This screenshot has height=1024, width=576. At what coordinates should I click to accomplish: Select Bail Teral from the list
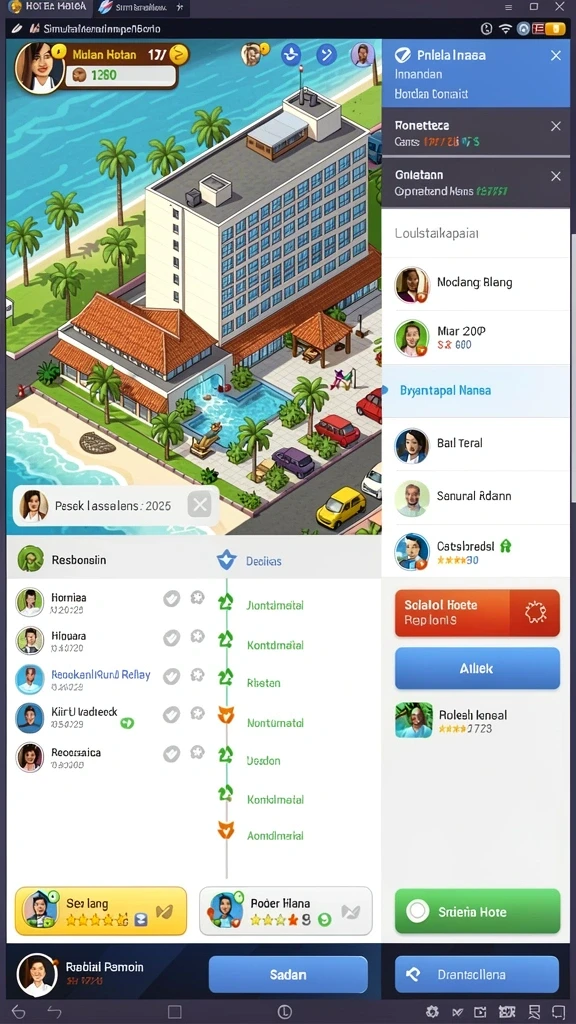tap(476, 444)
